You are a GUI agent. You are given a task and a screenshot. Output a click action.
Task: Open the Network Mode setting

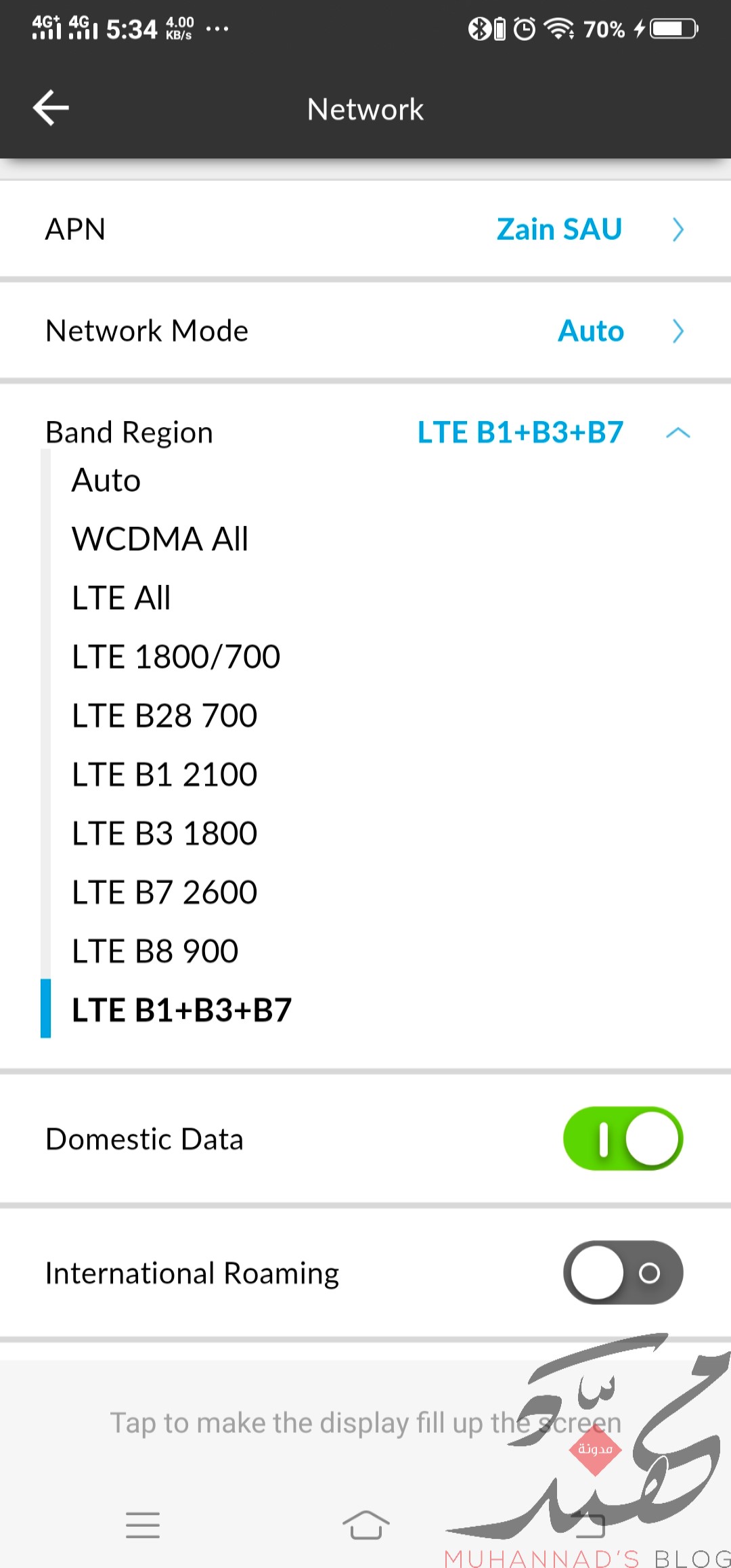(x=365, y=331)
